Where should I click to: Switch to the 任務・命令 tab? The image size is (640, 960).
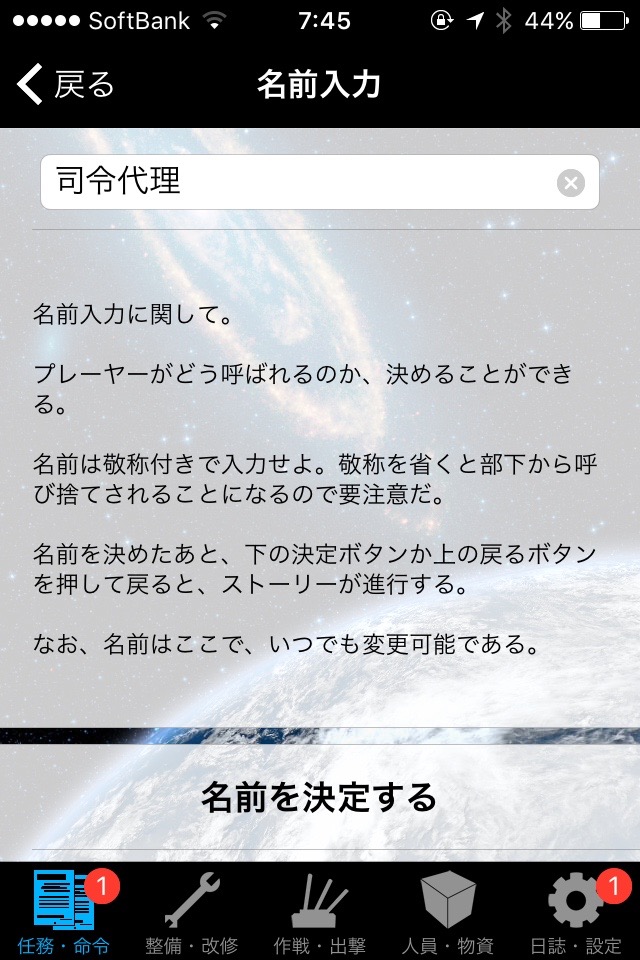click(64, 911)
